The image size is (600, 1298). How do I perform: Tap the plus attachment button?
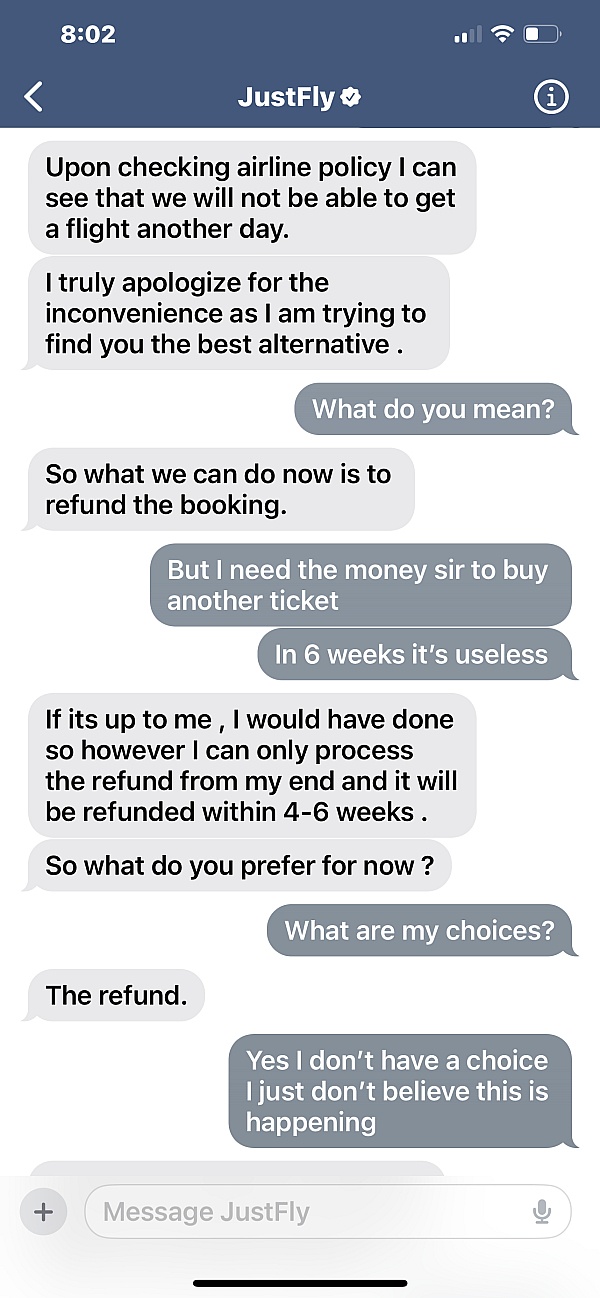[x=43, y=1212]
